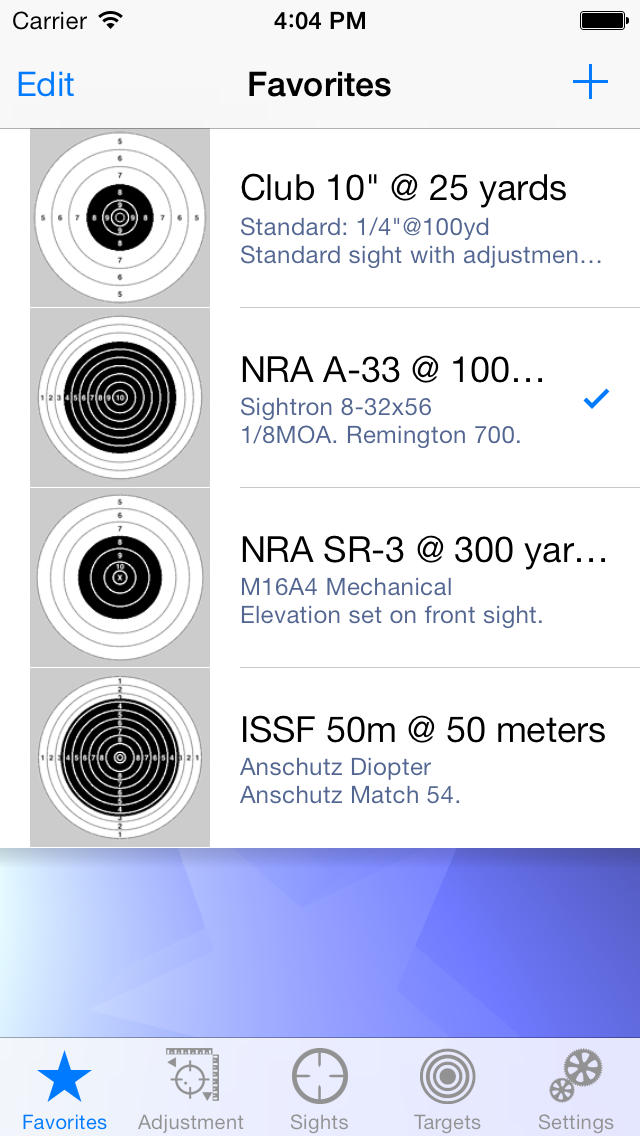Open NRA SR-3 @ 300 yards favorite
640x1136 pixels.
tap(320, 577)
